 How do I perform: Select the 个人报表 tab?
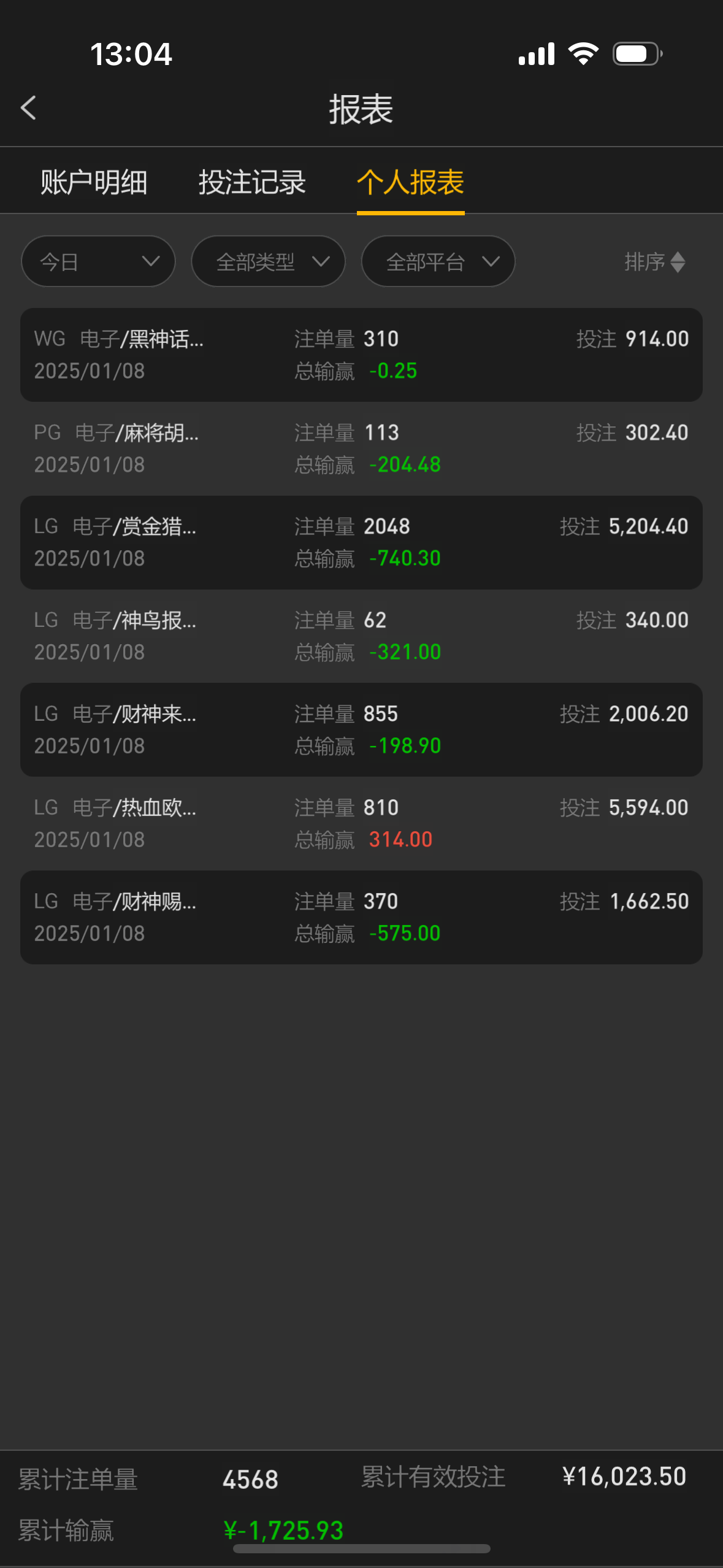tap(410, 182)
